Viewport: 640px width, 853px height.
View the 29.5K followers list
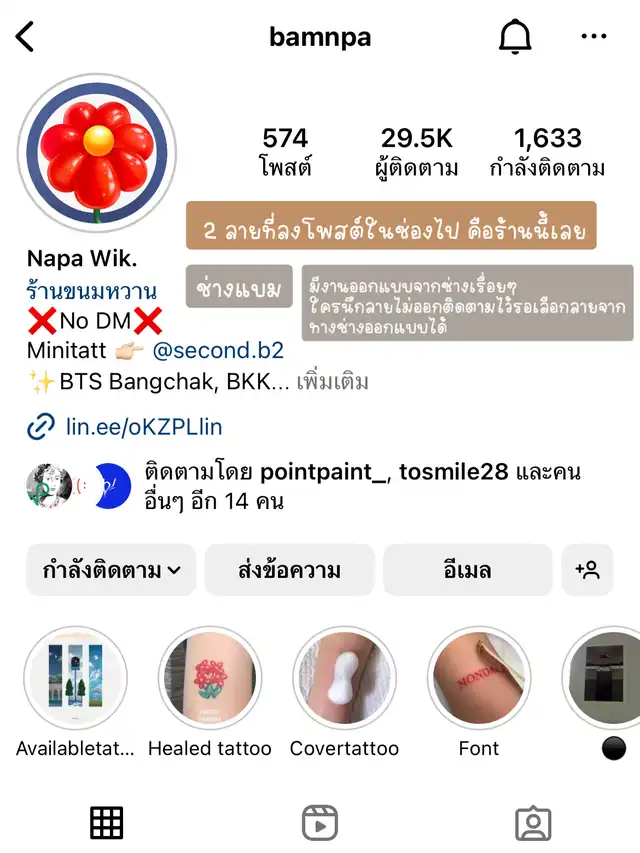[x=417, y=152]
